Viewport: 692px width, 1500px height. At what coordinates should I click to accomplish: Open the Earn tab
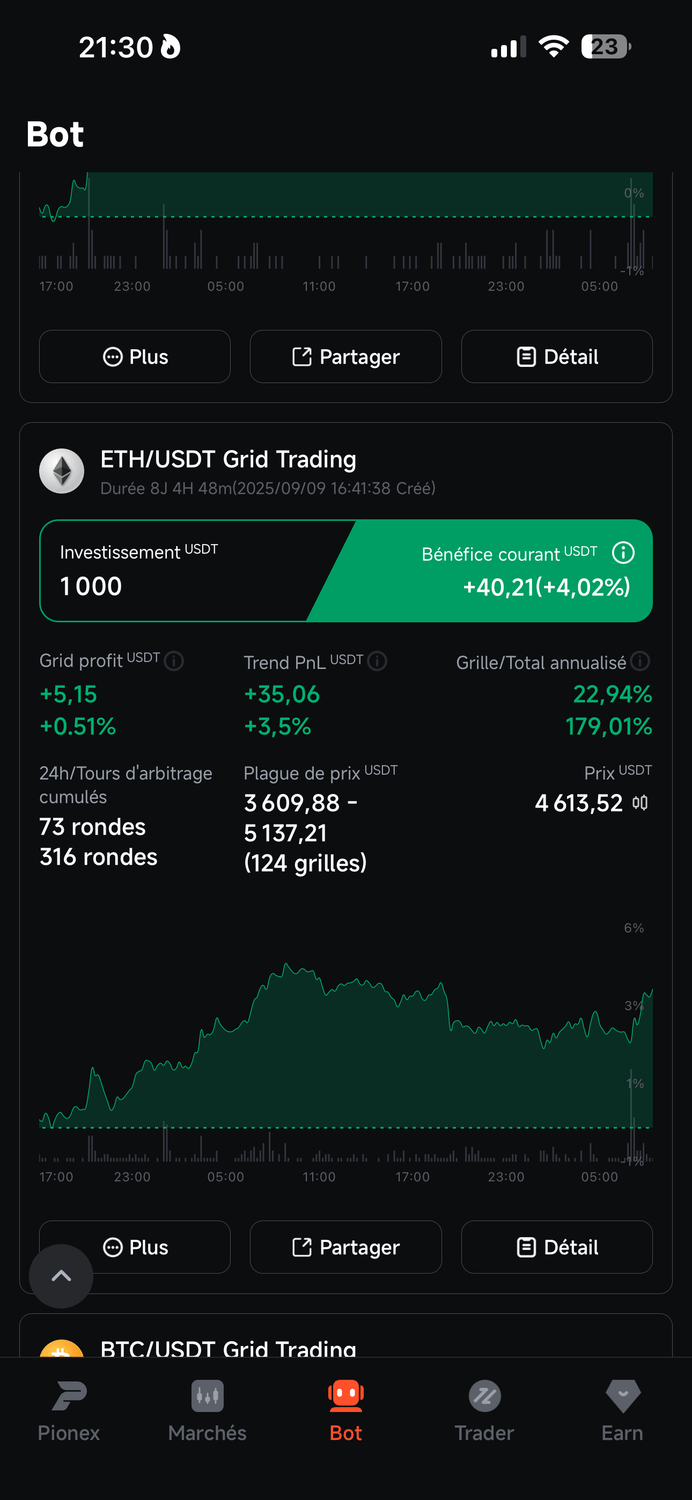[622, 1410]
